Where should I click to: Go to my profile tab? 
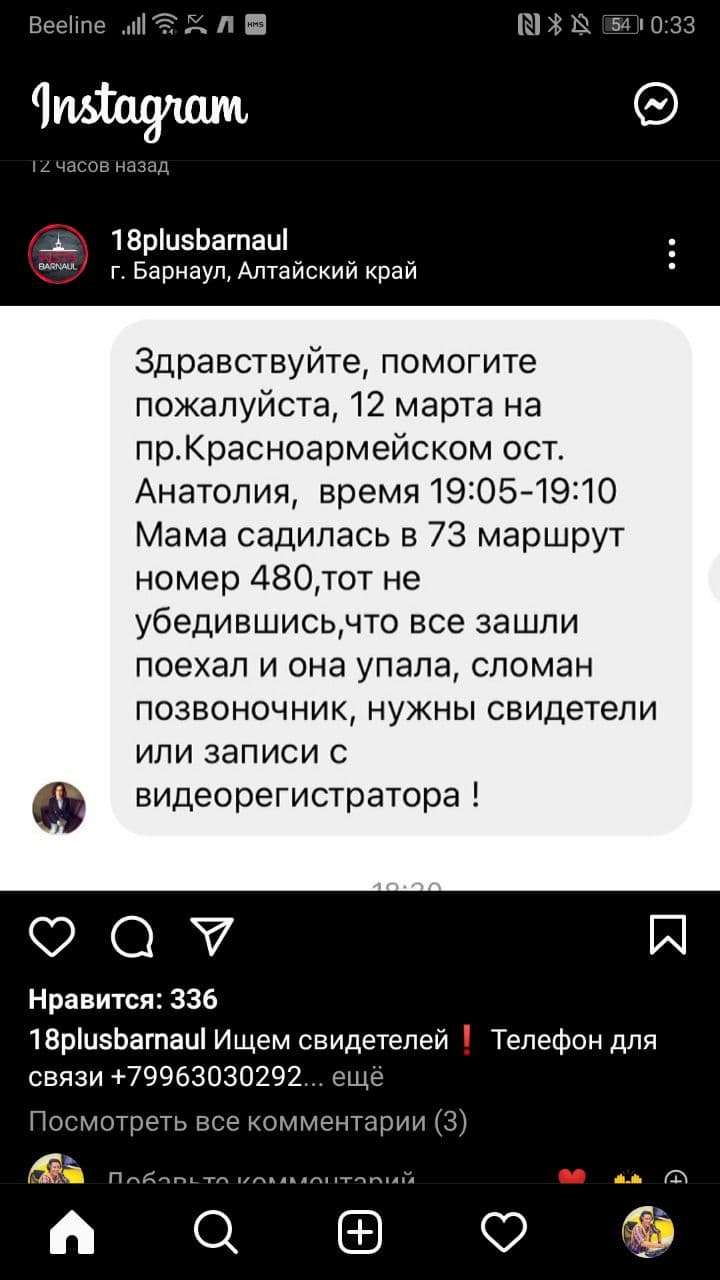click(x=648, y=1231)
